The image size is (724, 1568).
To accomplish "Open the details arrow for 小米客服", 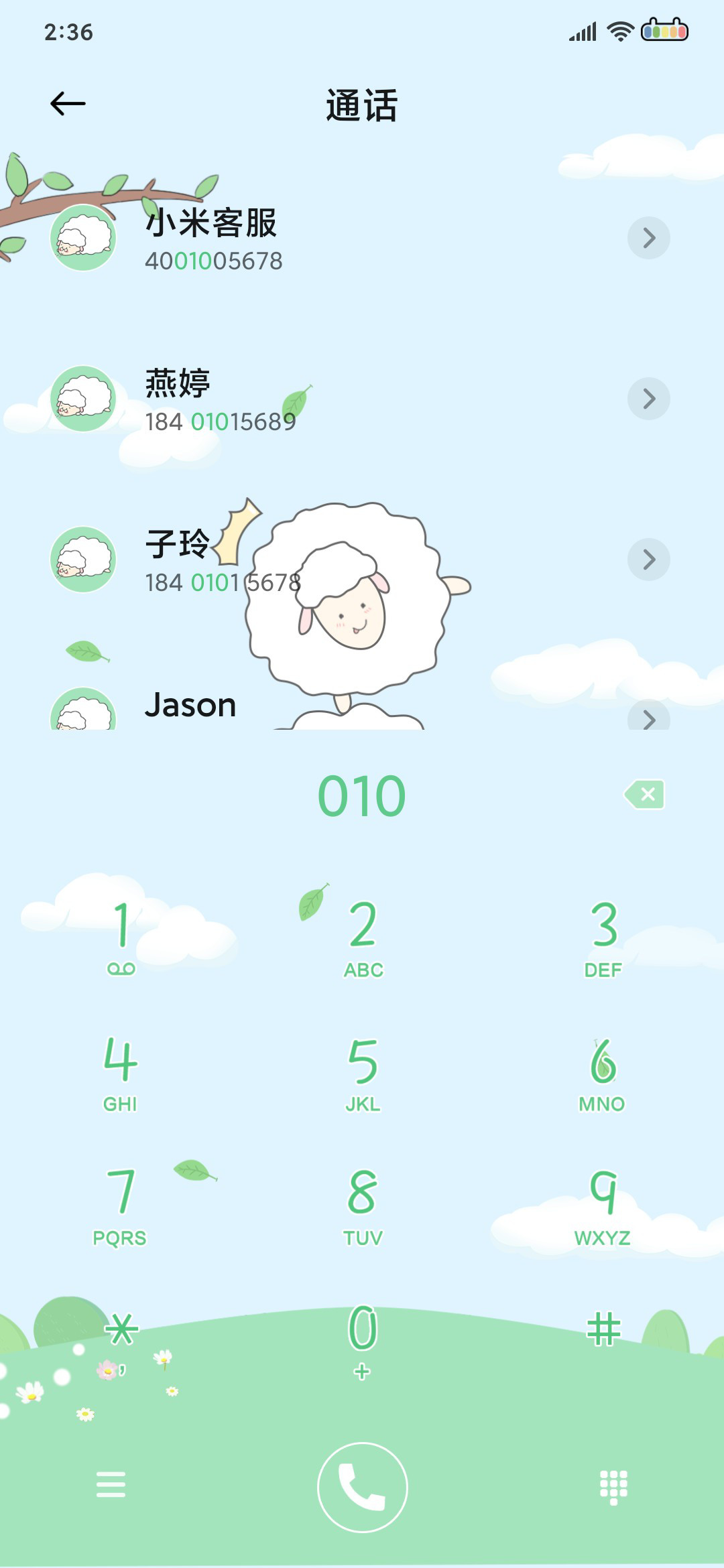I will point(648,238).
